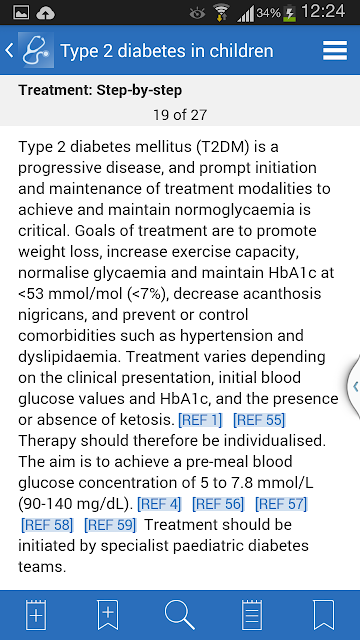The height and width of the screenshot is (640, 360).
Task: Open reference link REF 4
Action: 159,504
